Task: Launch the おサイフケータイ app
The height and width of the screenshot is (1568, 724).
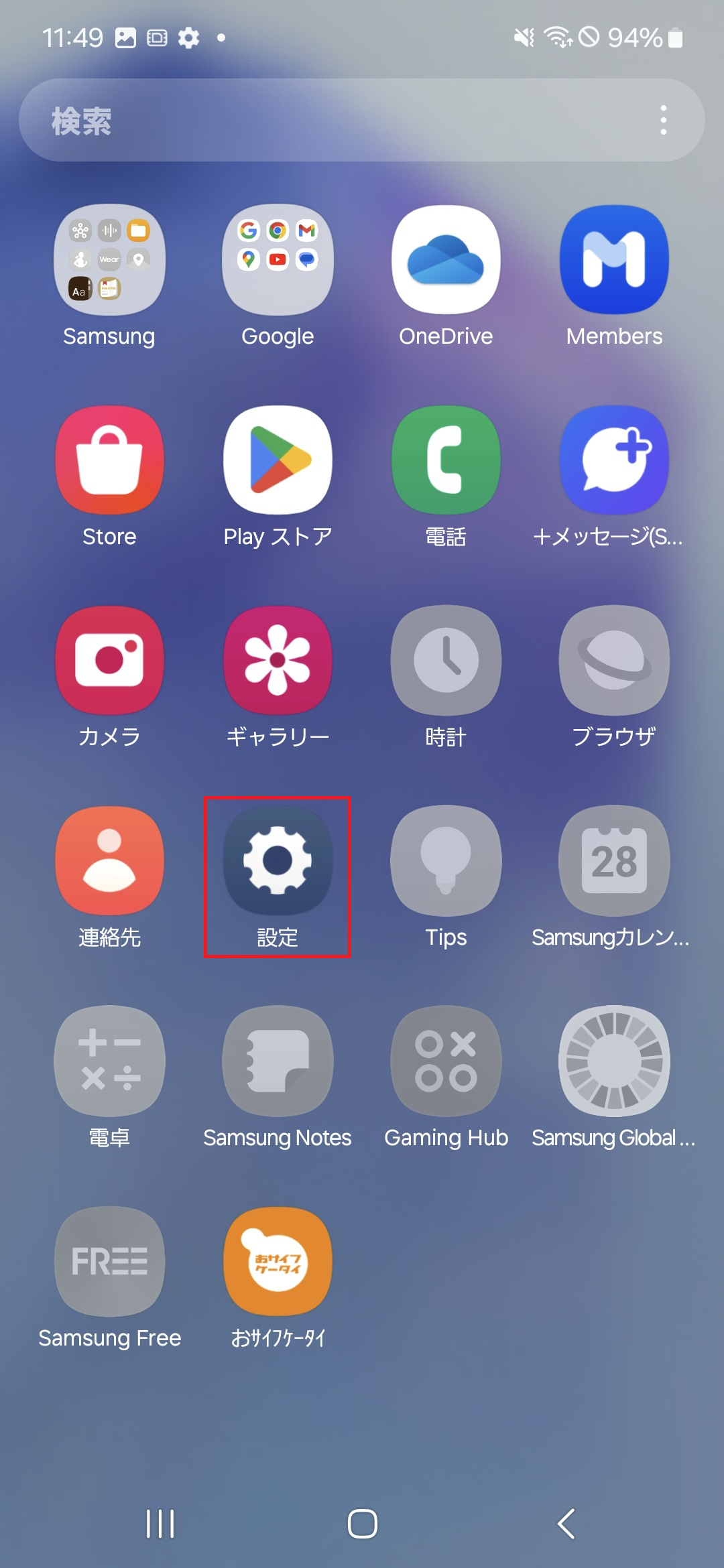Action: (277, 1260)
